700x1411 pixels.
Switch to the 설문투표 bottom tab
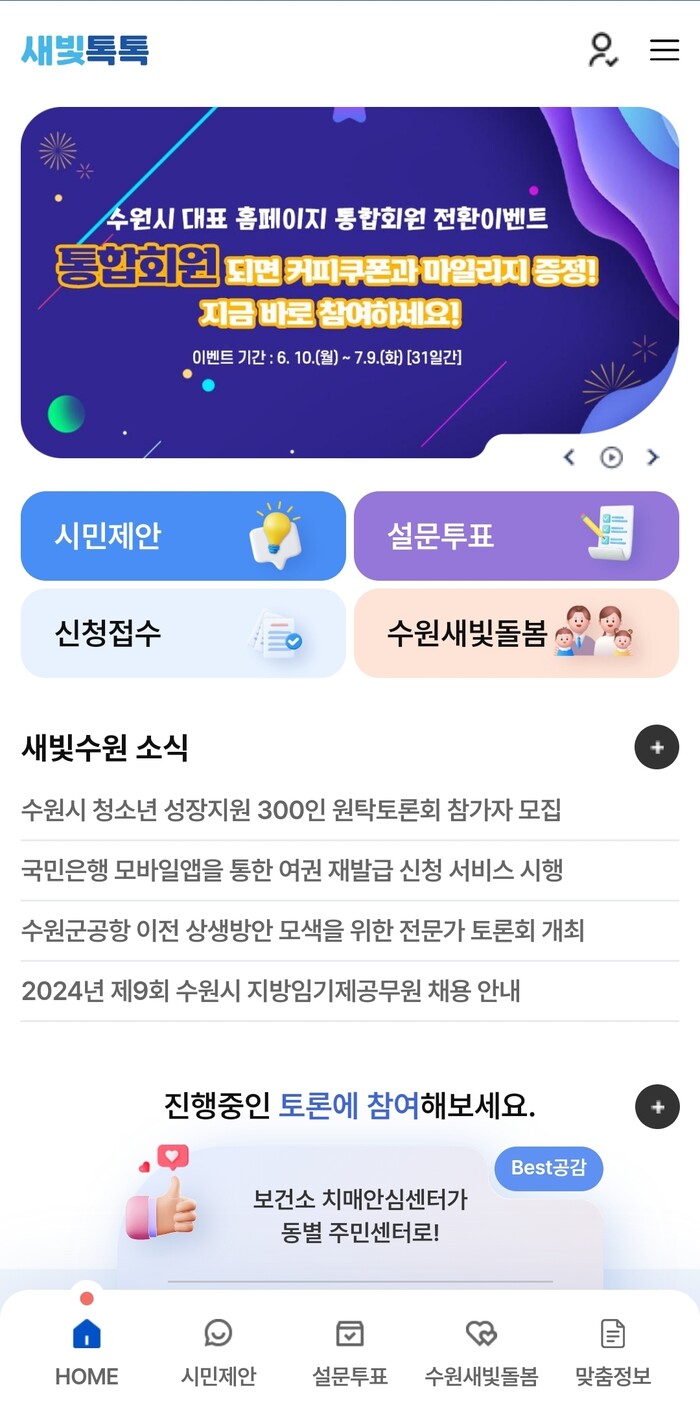point(350,1352)
